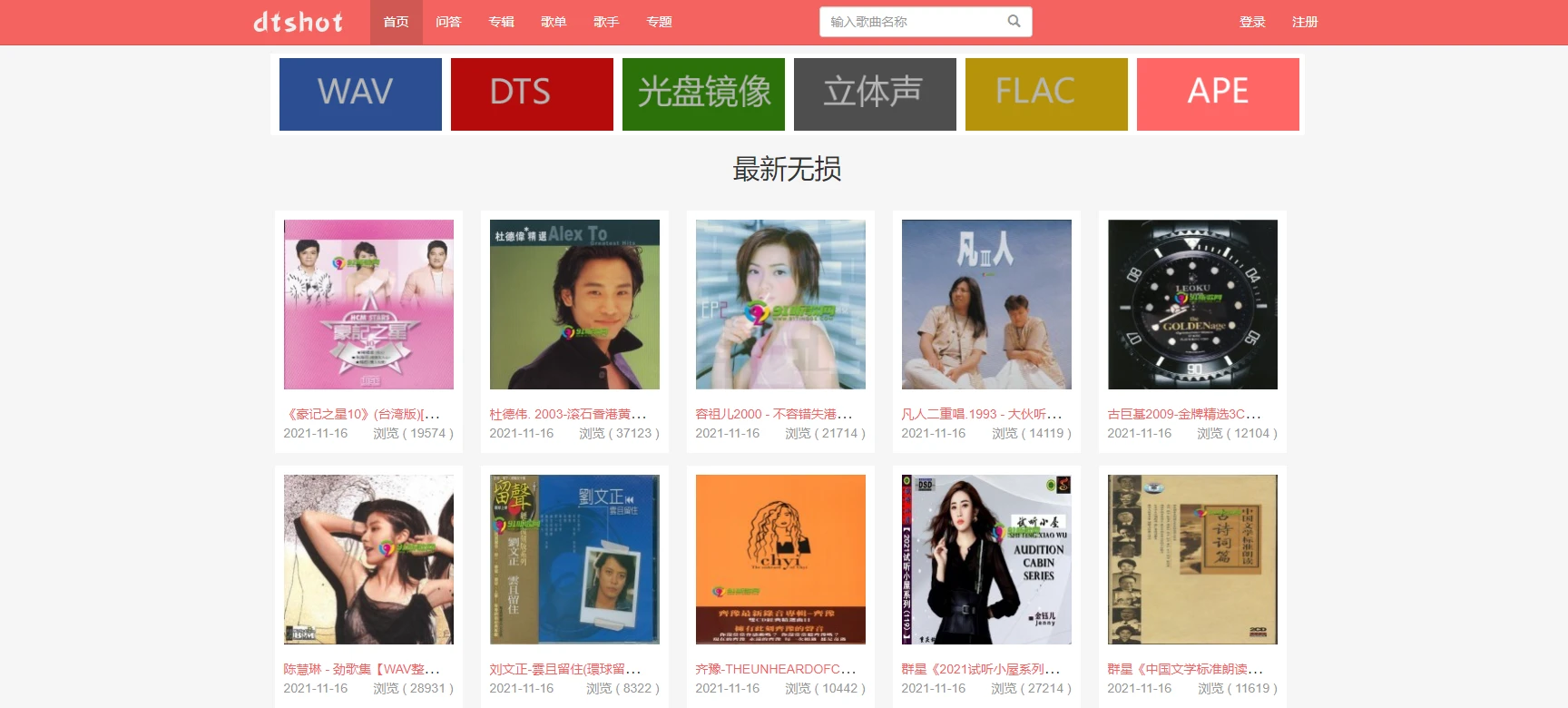Viewport: 1568px width, 708px height.
Task: Choose the FLAC format tile
Action: pyautogui.click(x=1046, y=94)
